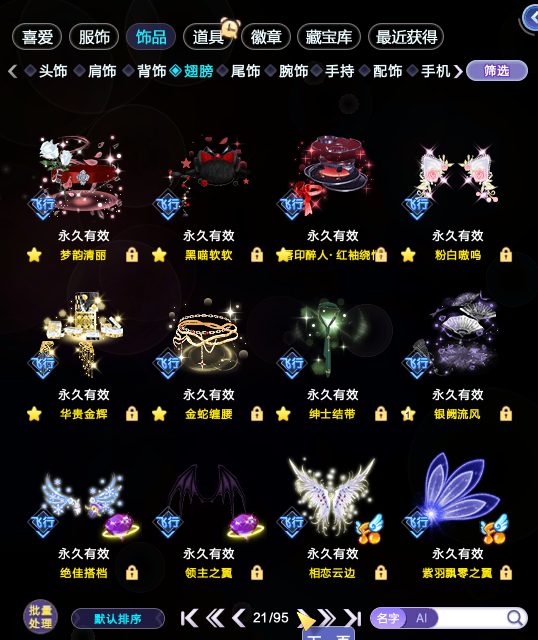The height and width of the screenshot is (640, 538).
Task: Toggle favorite star on 华贵金辉
Action: 34,414
